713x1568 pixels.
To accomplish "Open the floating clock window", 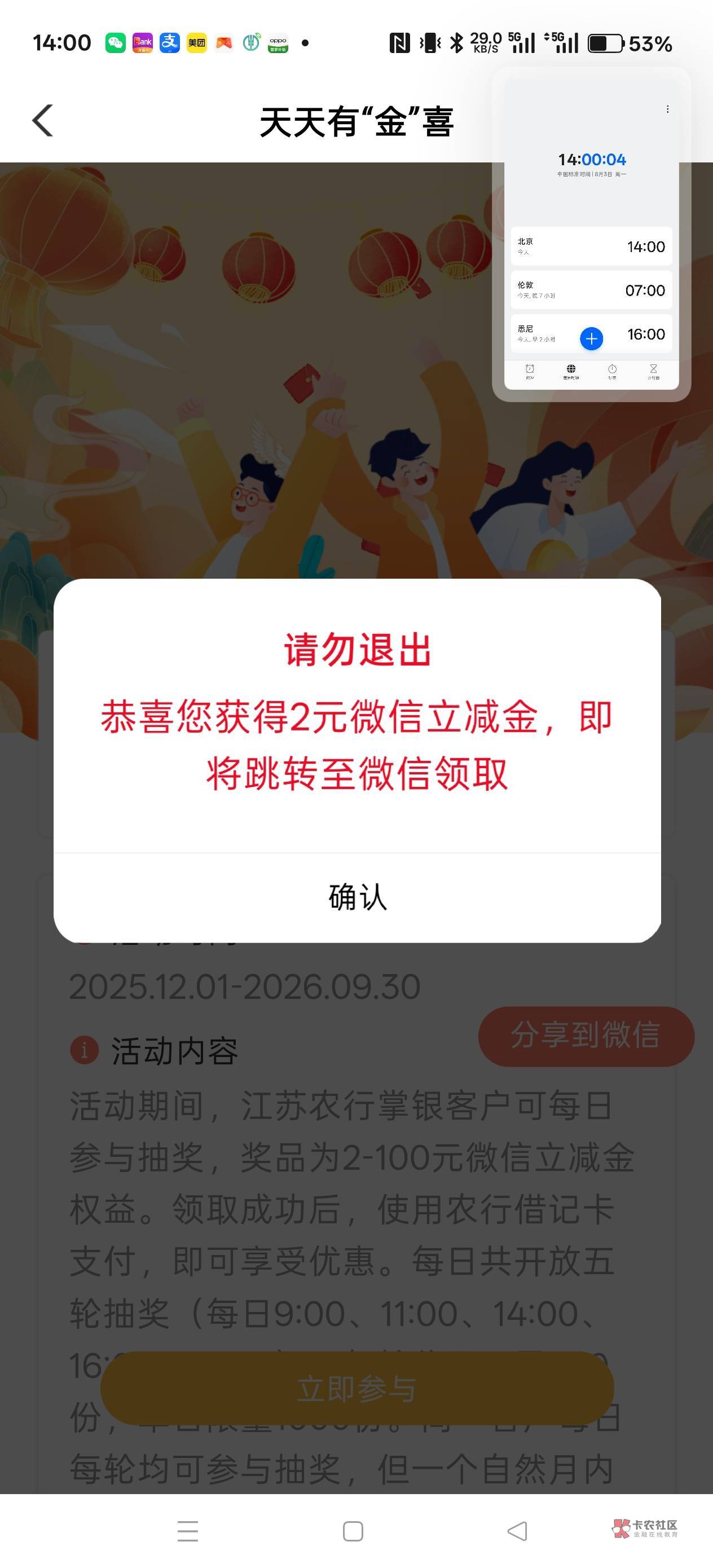I will pyautogui.click(x=591, y=234).
